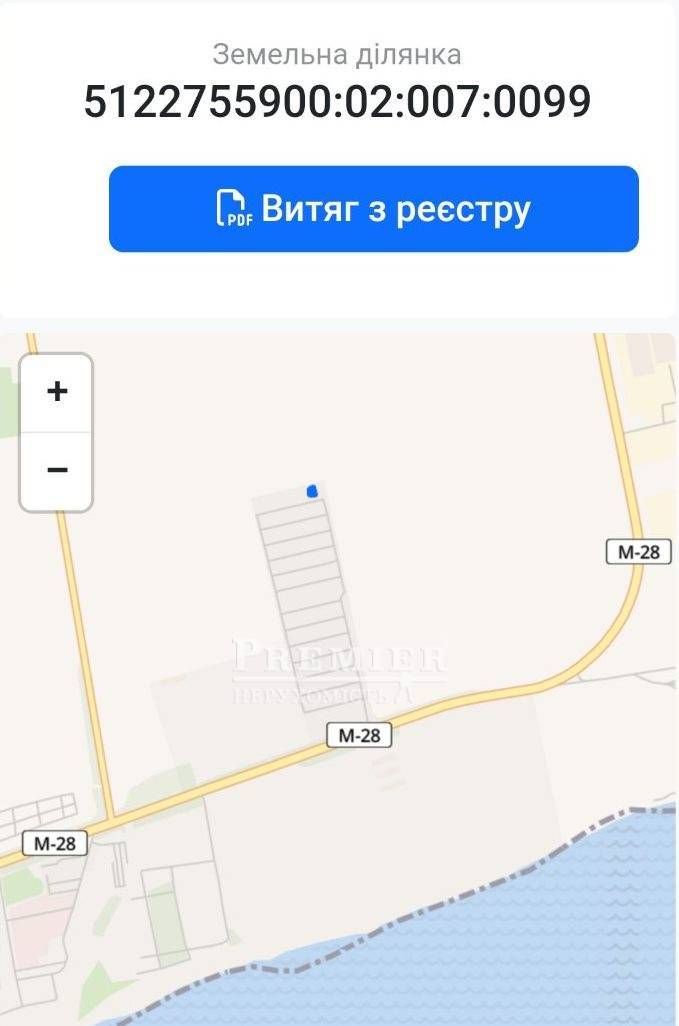The height and width of the screenshot is (1026, 679).
Task: Select the blue land parcel marker
Action: pos(312,490)
